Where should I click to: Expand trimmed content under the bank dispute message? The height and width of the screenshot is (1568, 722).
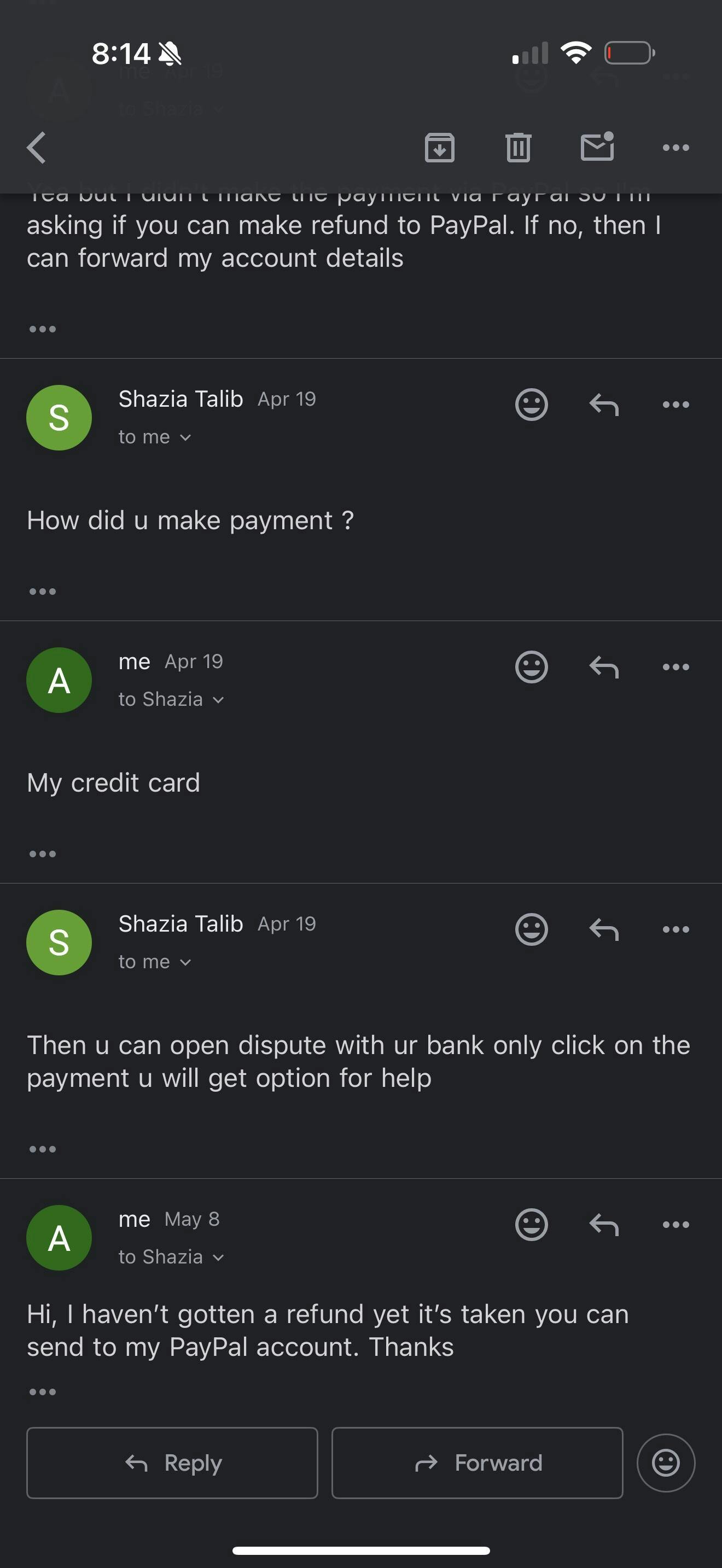(x=43, y=1149)
